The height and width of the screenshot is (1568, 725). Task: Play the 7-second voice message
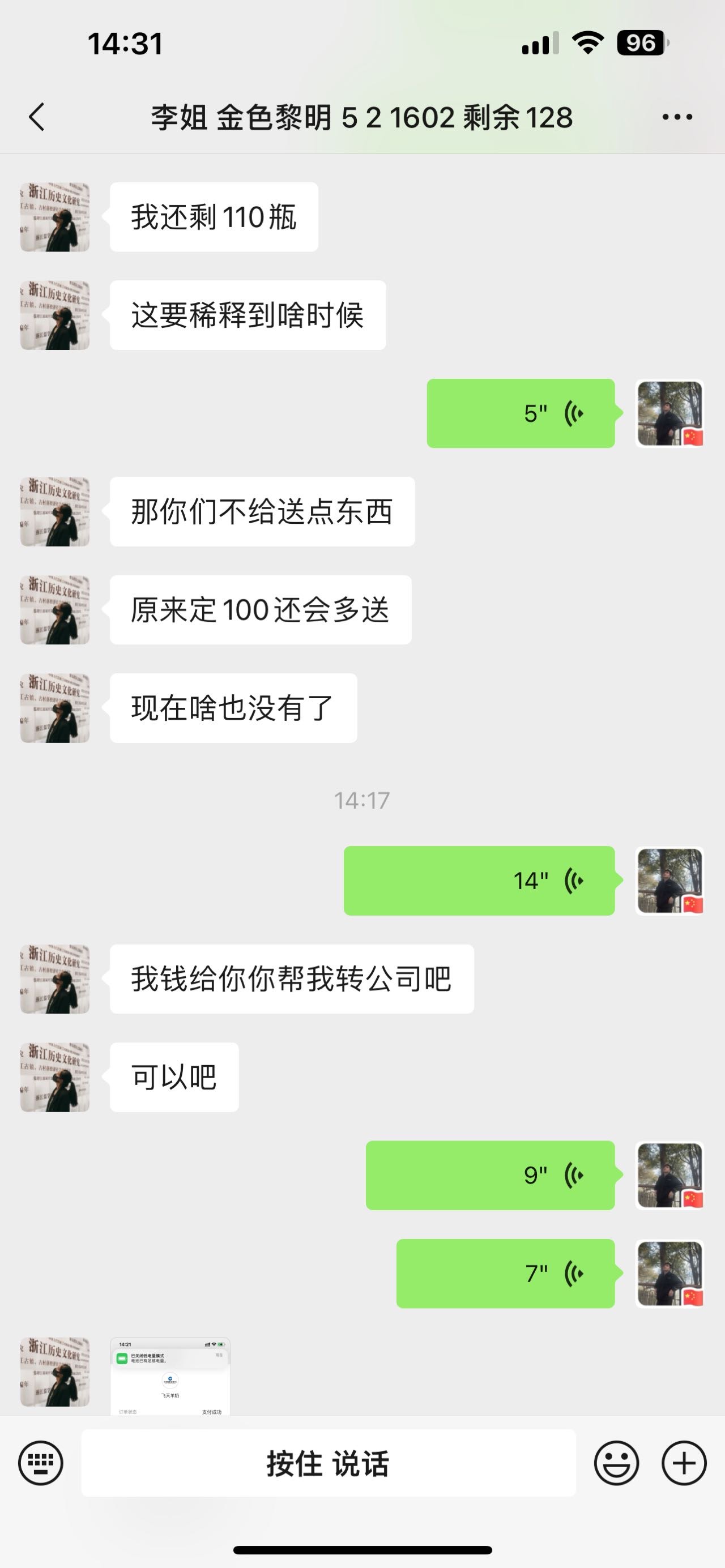click(505, 1273)
